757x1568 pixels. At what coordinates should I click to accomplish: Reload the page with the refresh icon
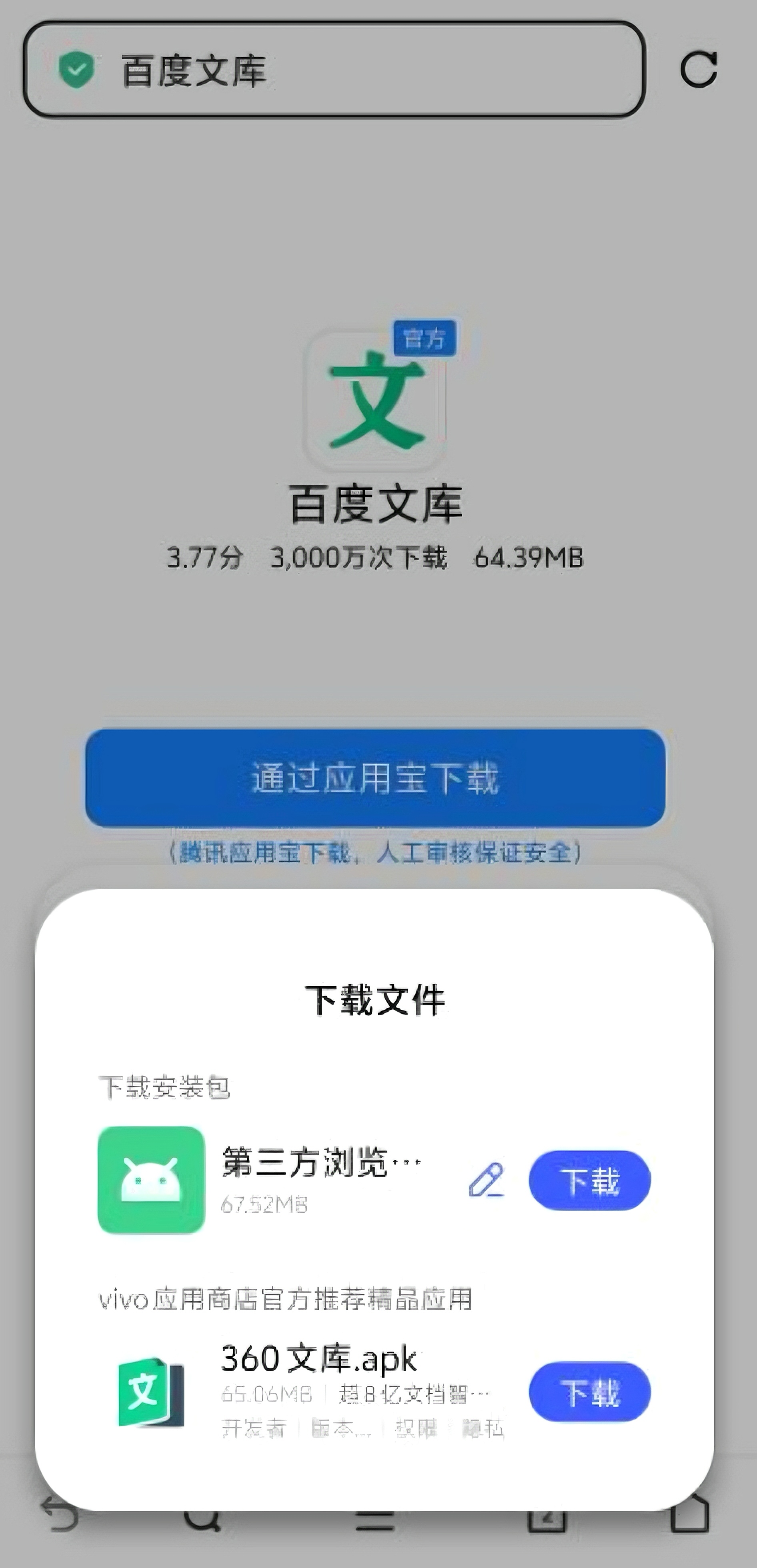click(699, 69)
